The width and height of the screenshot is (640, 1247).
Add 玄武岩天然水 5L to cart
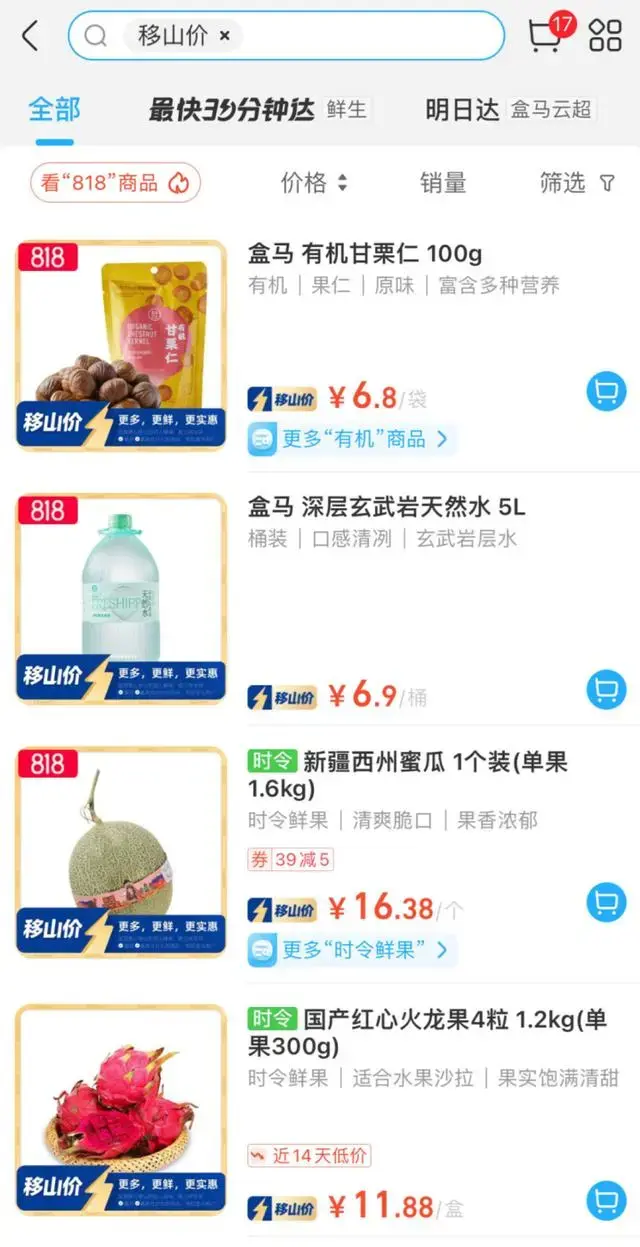coord(606,689)
